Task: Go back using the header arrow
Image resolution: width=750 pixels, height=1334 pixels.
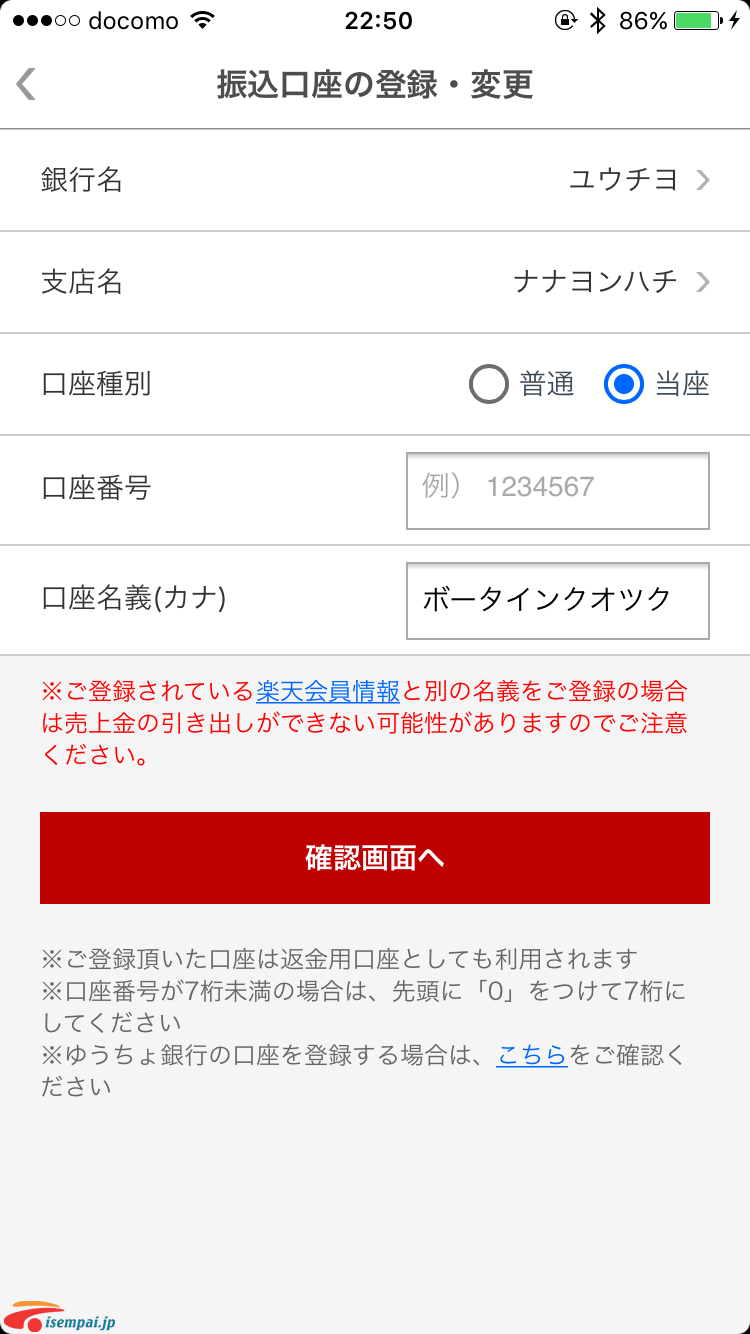Action: [27, 85]
